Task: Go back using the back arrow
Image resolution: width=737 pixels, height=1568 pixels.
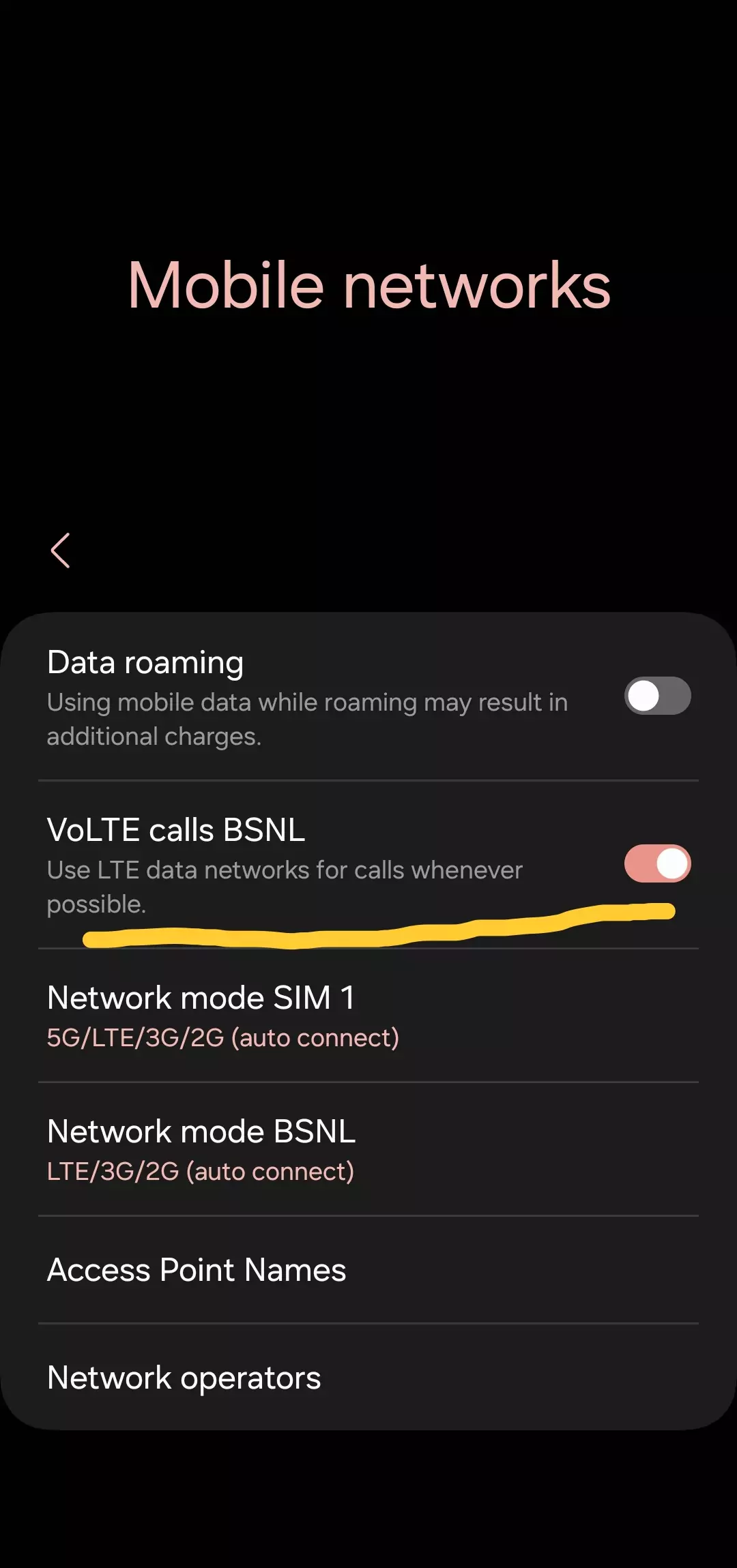Action: [x=61, y=550]
